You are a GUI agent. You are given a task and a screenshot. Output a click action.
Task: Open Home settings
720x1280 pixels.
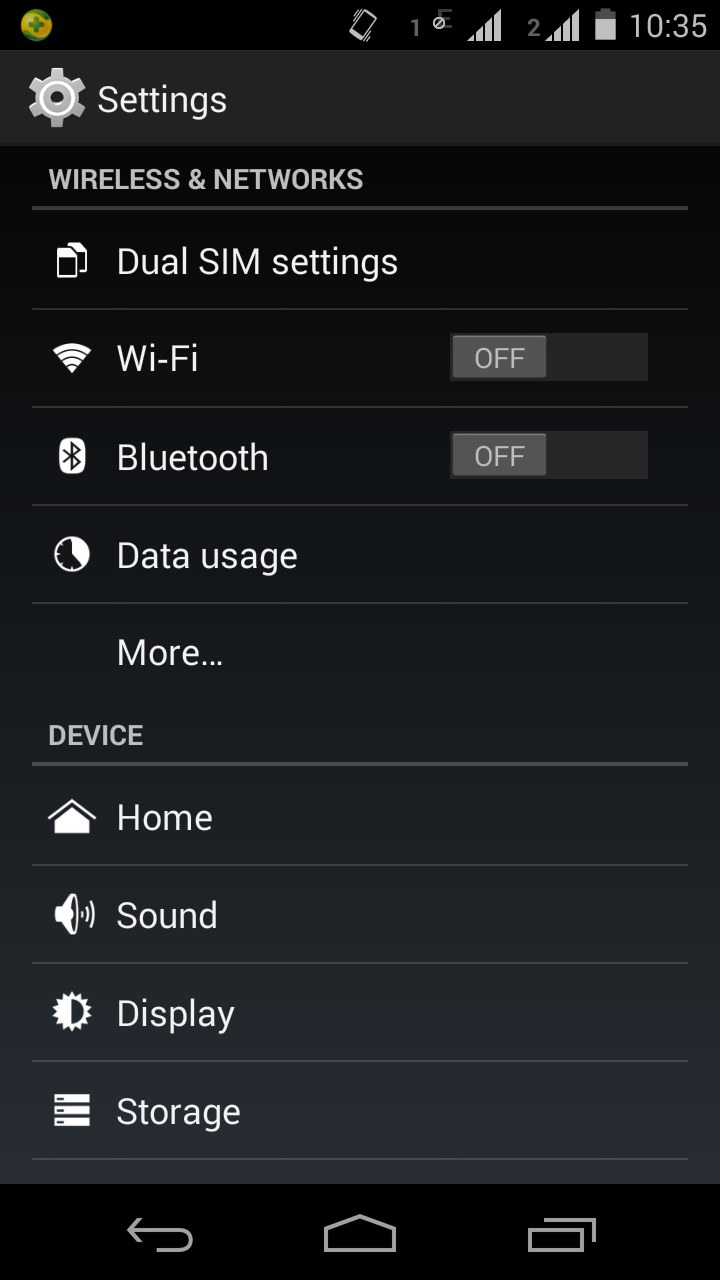click(x=165, y=817)
